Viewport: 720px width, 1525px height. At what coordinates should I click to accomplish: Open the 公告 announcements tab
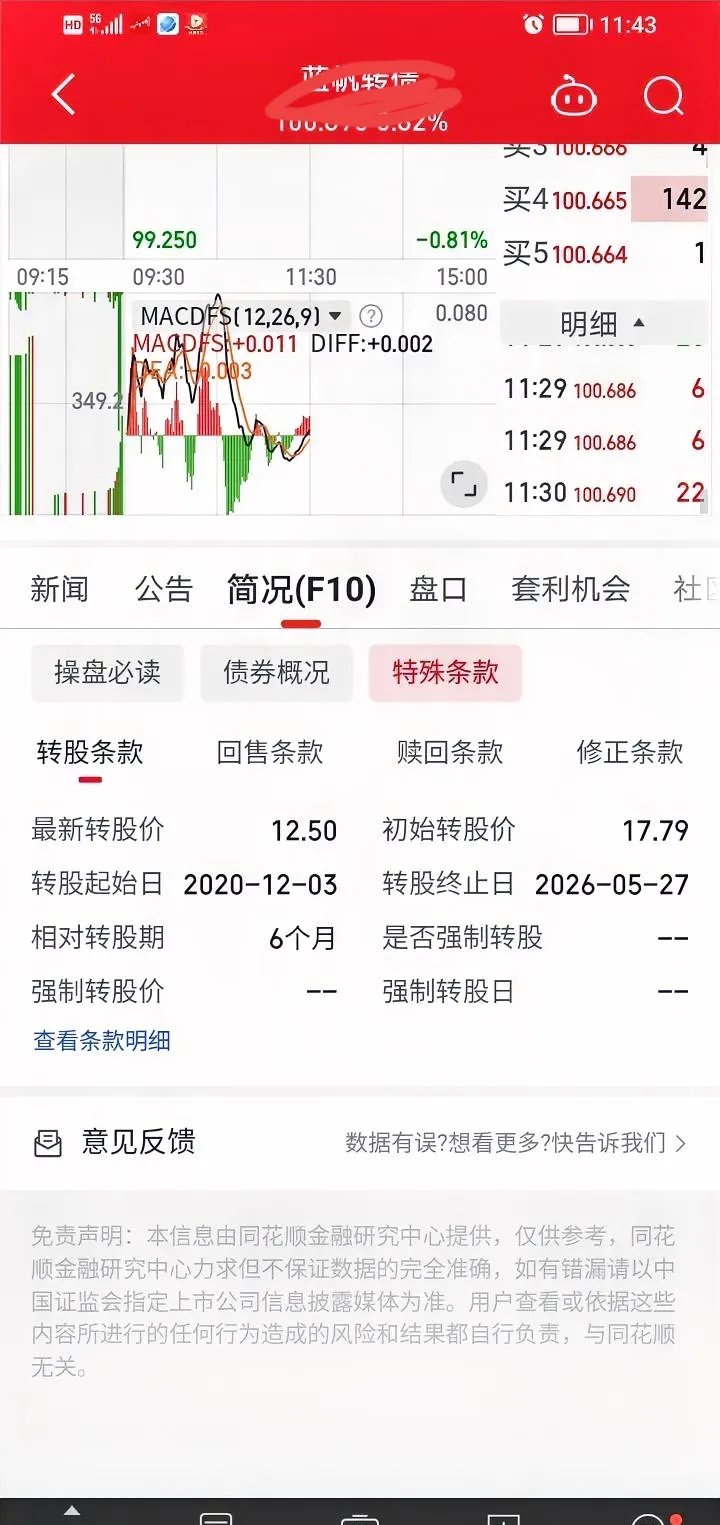[x=164, y=590]
